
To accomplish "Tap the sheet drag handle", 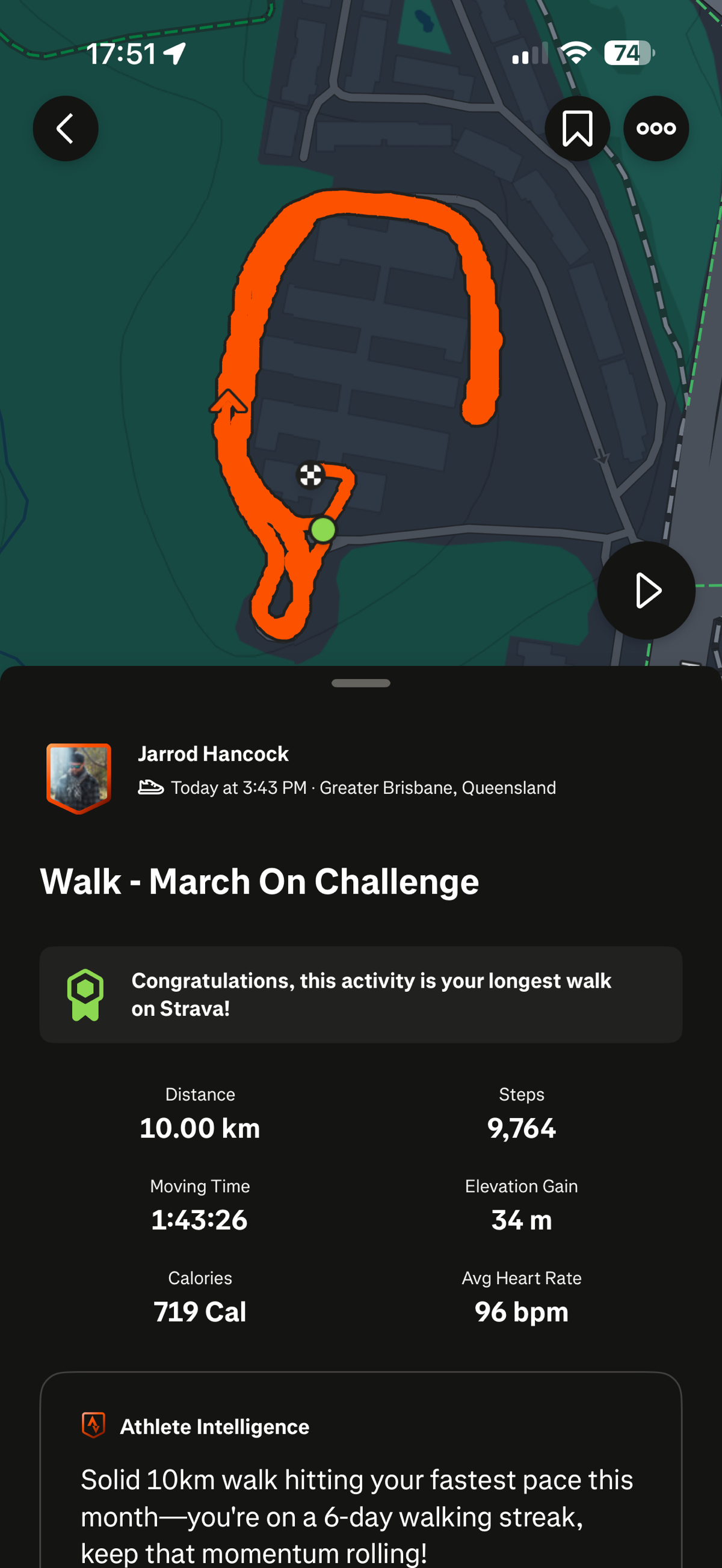I will (x=360, y=683).
